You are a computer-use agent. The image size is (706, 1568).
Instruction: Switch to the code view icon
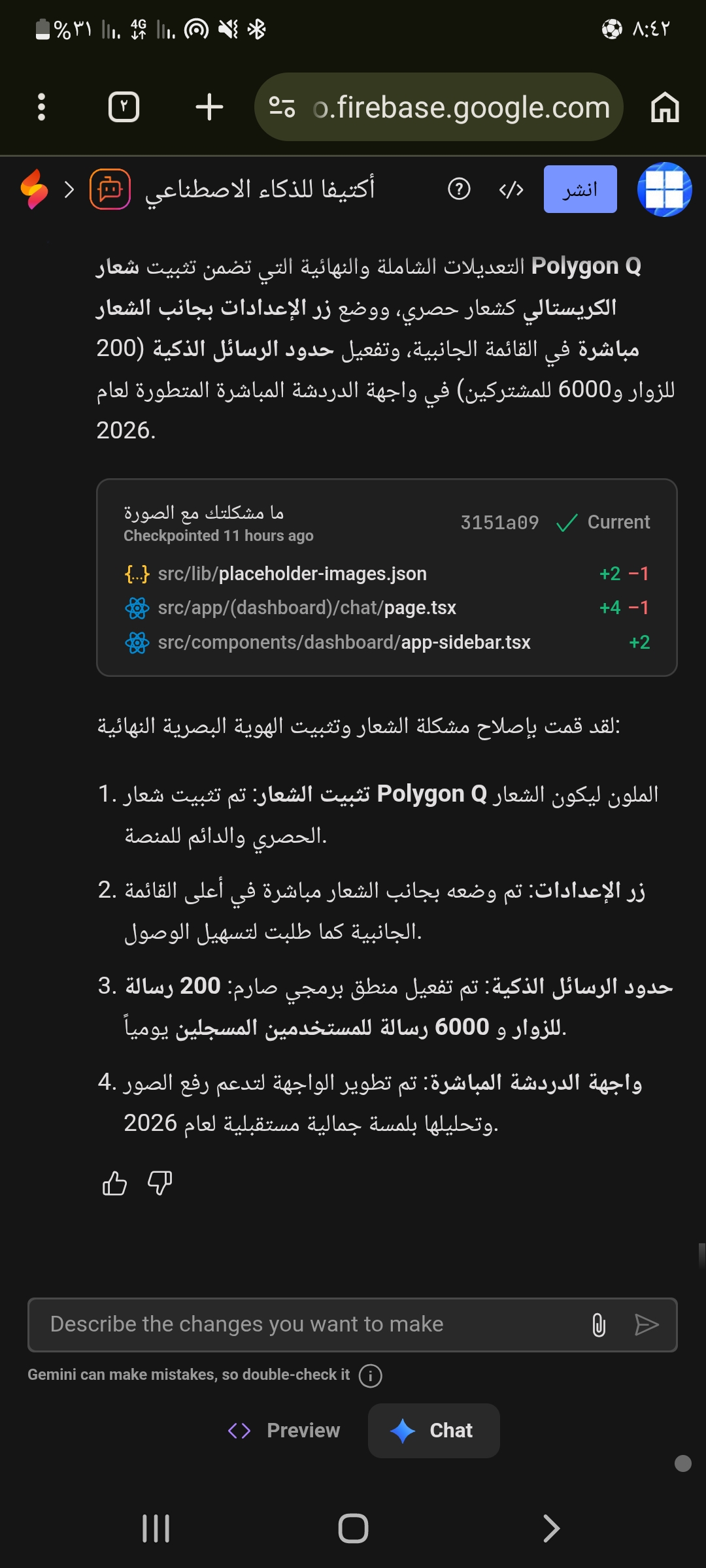[x=511, y=189]
